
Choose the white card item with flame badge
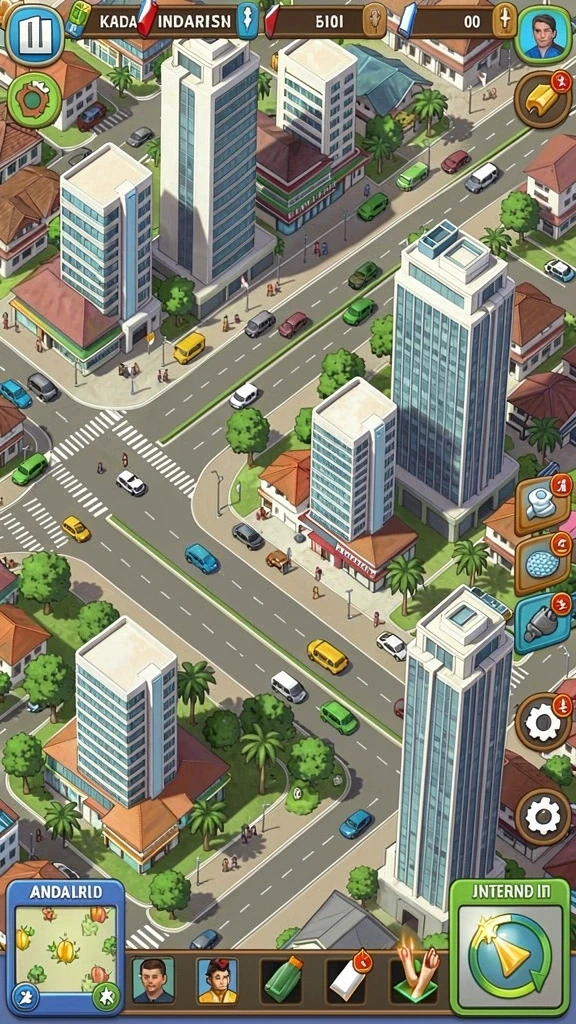tap(346, 978)
